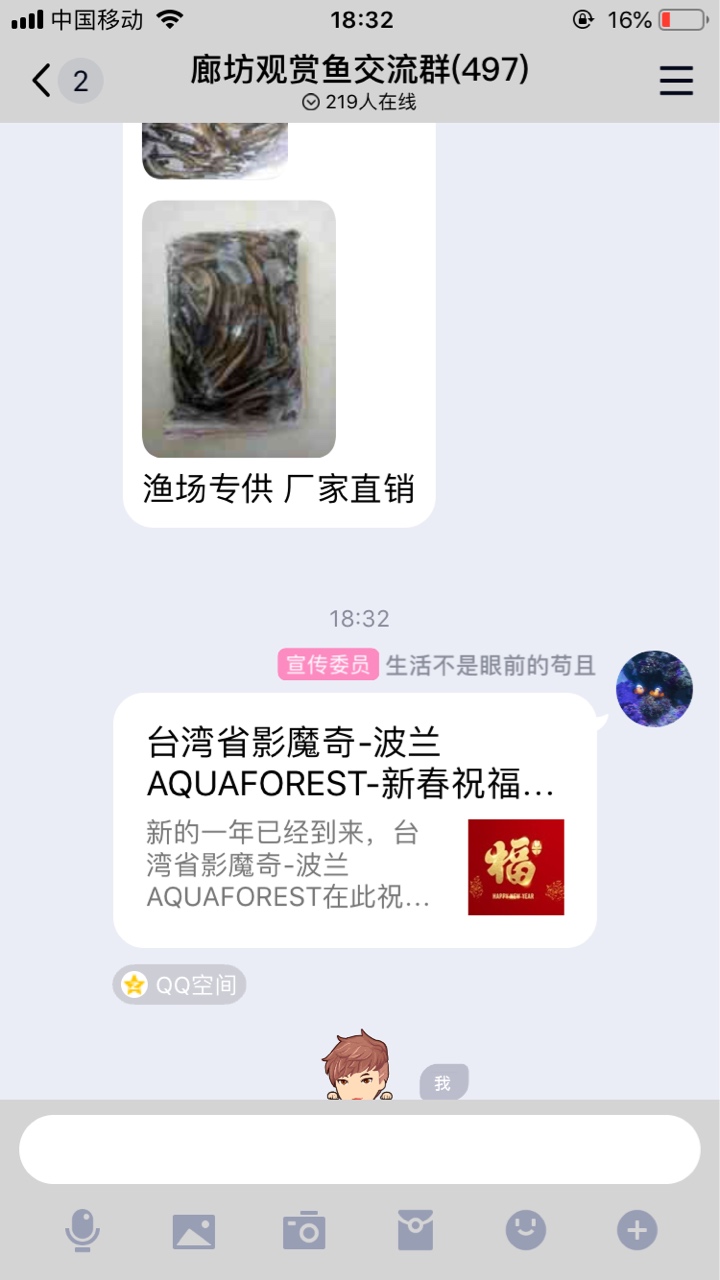Open the shared AQUAFOREST 新春祝福 card
Image resolution: width=720 pixels, height=1280 pixels.
(x=354, y=820)
